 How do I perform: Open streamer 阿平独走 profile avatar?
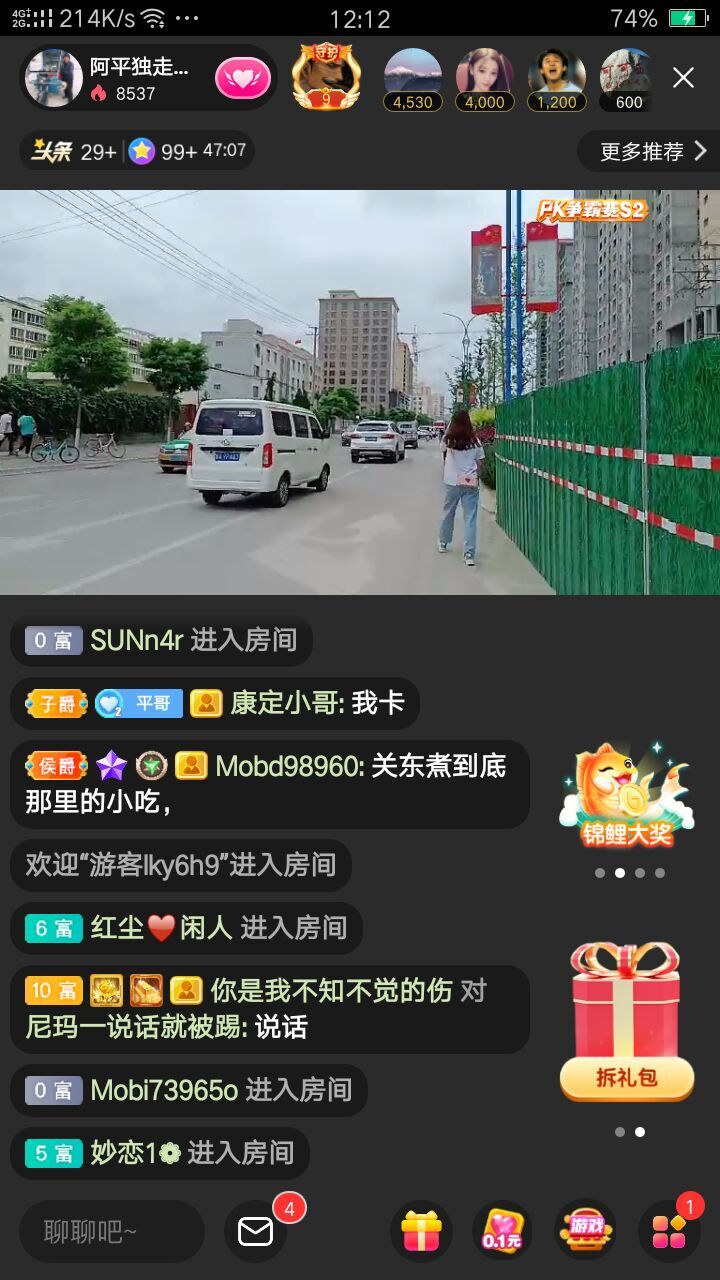tap(54, 78)
